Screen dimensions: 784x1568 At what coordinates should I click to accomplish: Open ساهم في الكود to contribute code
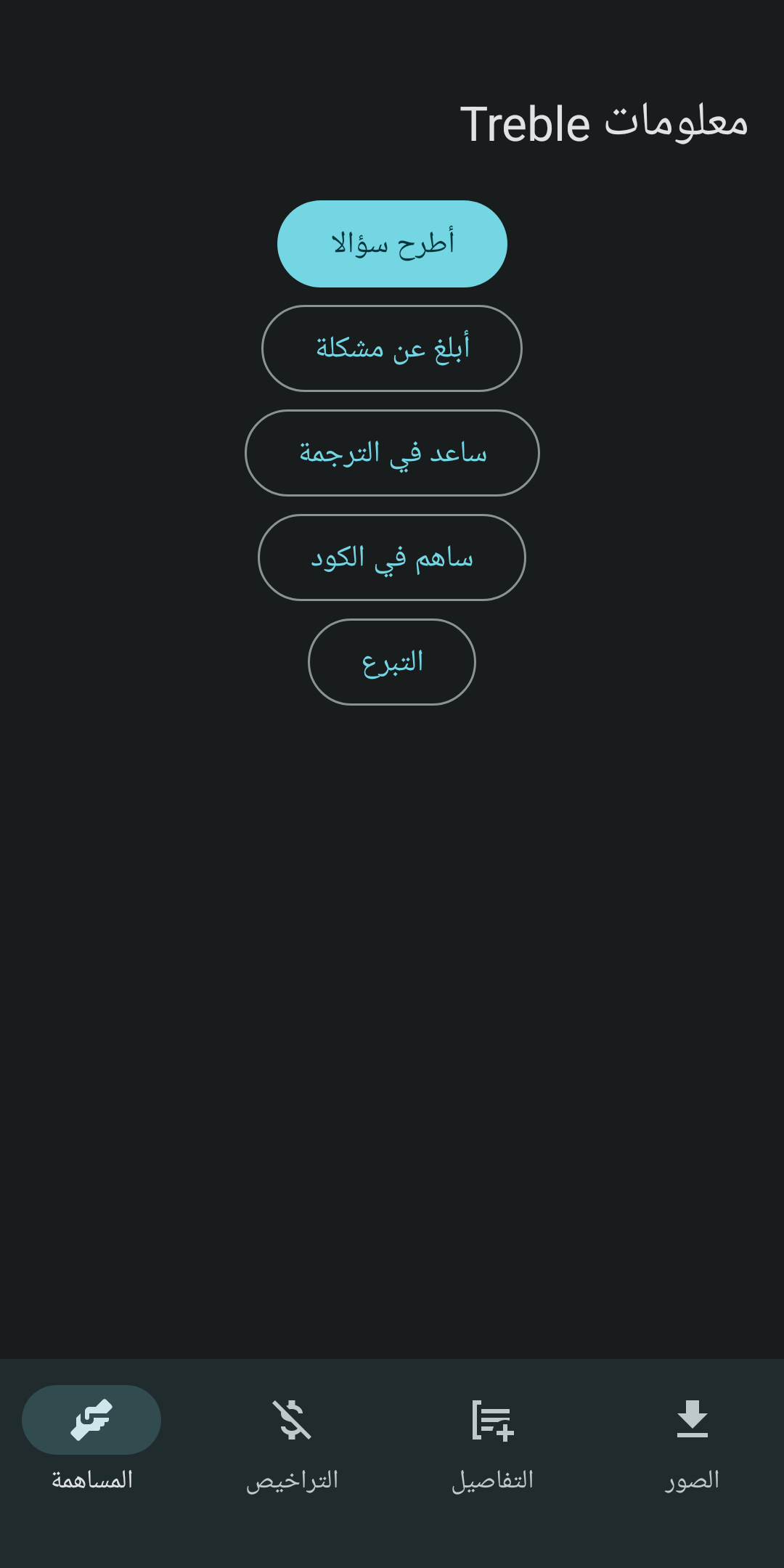392,558
